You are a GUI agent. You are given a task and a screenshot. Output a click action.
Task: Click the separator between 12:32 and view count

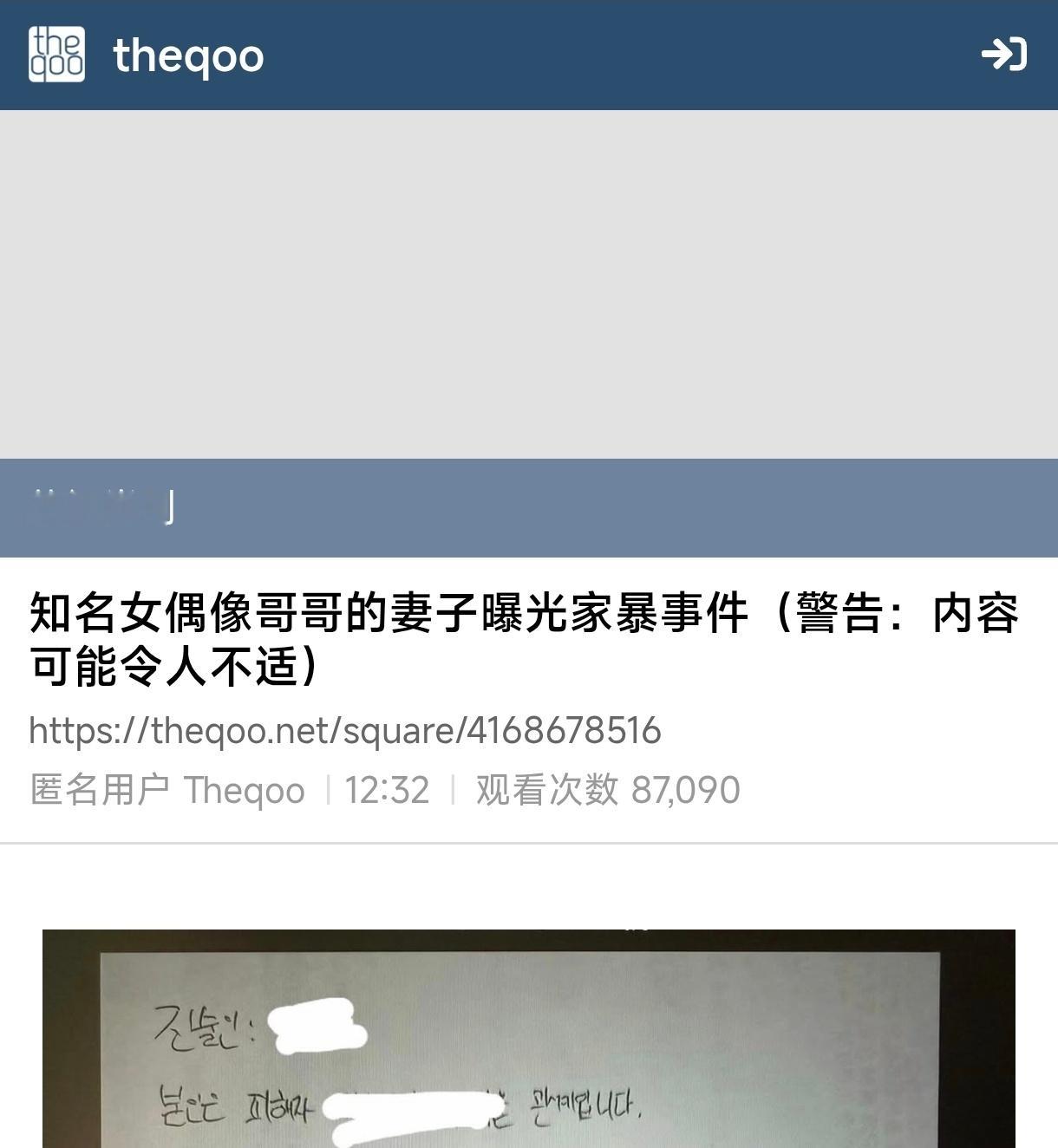click(454, 789)
